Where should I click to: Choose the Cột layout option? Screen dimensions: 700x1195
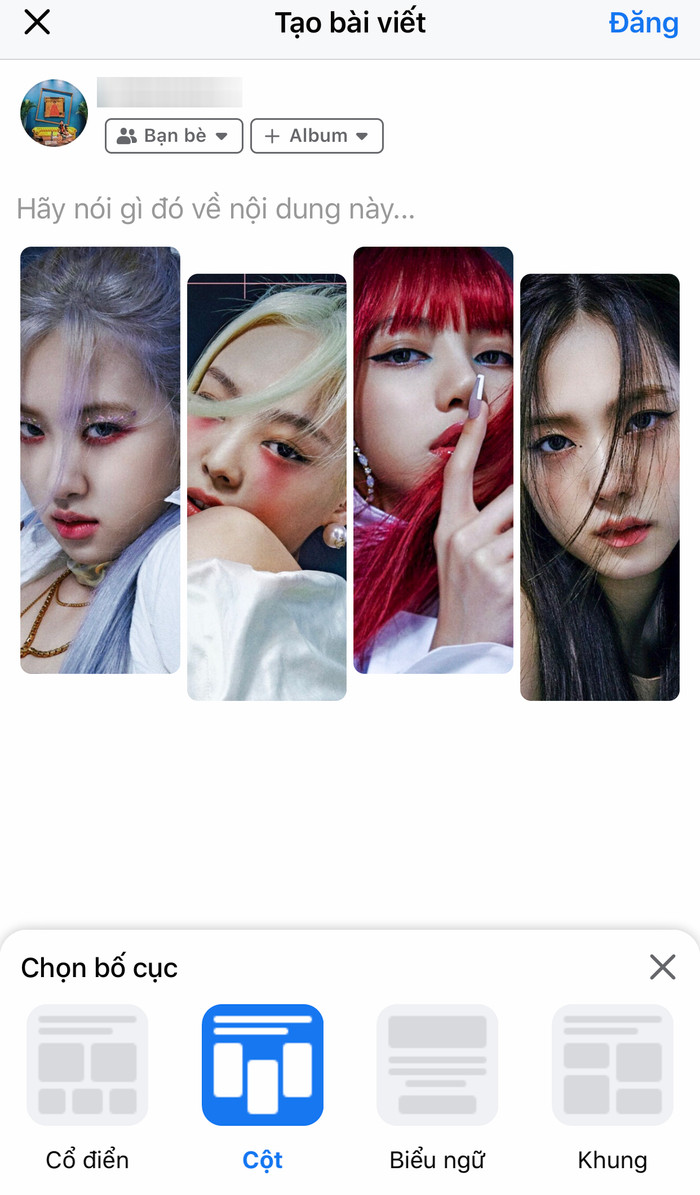[x=262, y=1065]
